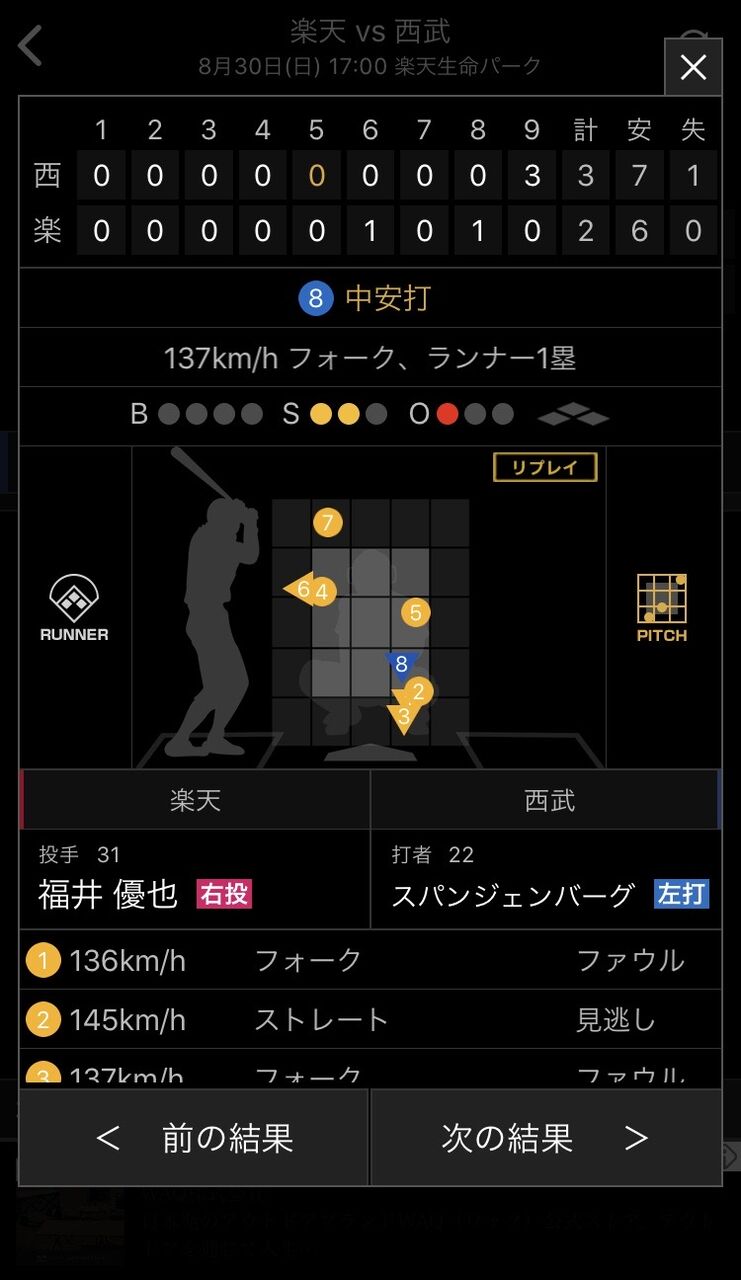The width and height of the screenshot is (741, 1280).
Task: Select the 西武 team tab
Action: (546, 800)
